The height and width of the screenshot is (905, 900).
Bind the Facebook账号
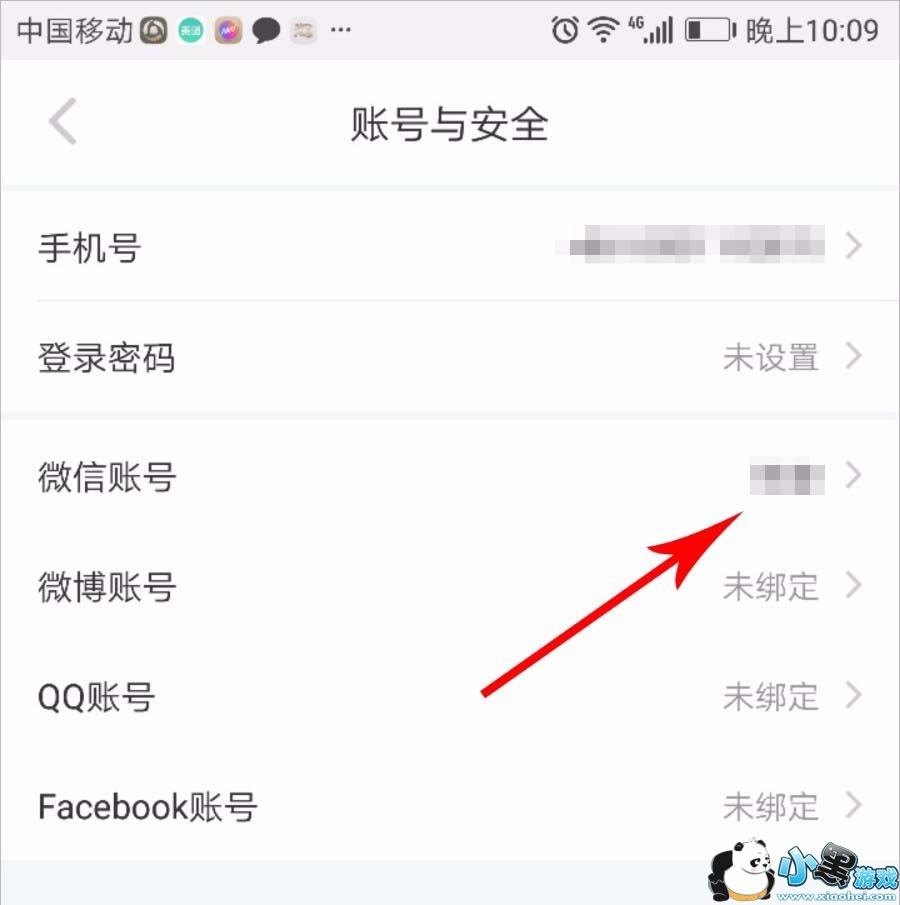450,806
